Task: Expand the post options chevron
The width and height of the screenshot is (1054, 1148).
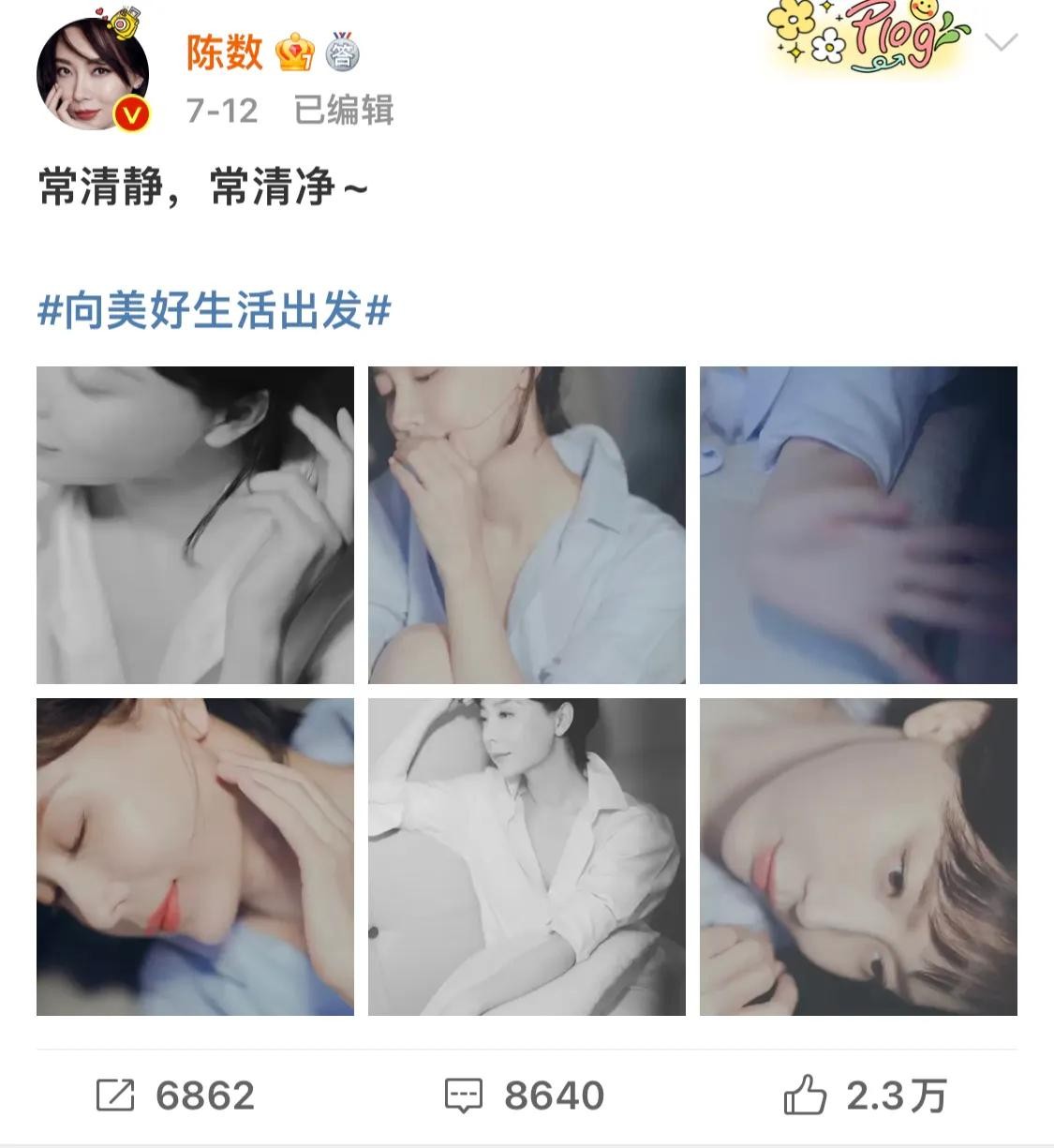Action: [x=1002, y=42]
